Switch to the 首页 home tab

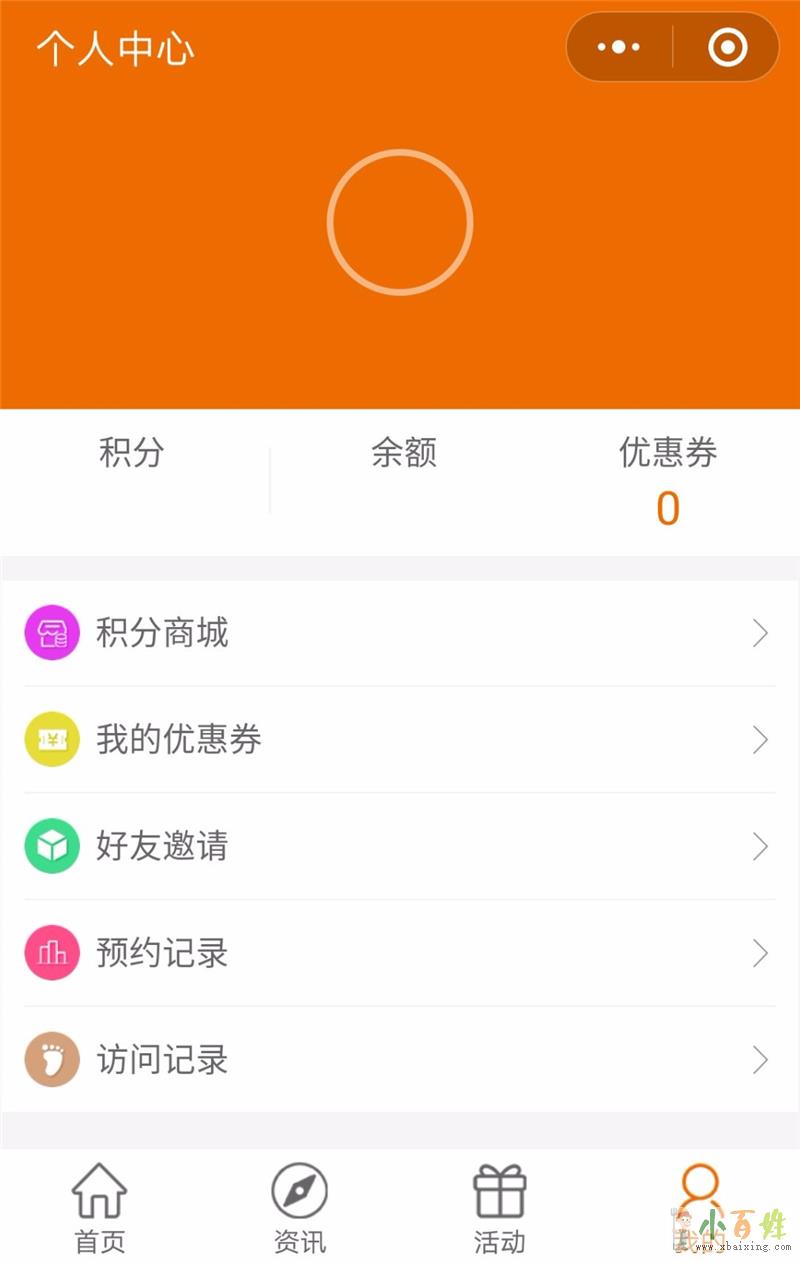pyautogui.click(x=100, y=1208)
